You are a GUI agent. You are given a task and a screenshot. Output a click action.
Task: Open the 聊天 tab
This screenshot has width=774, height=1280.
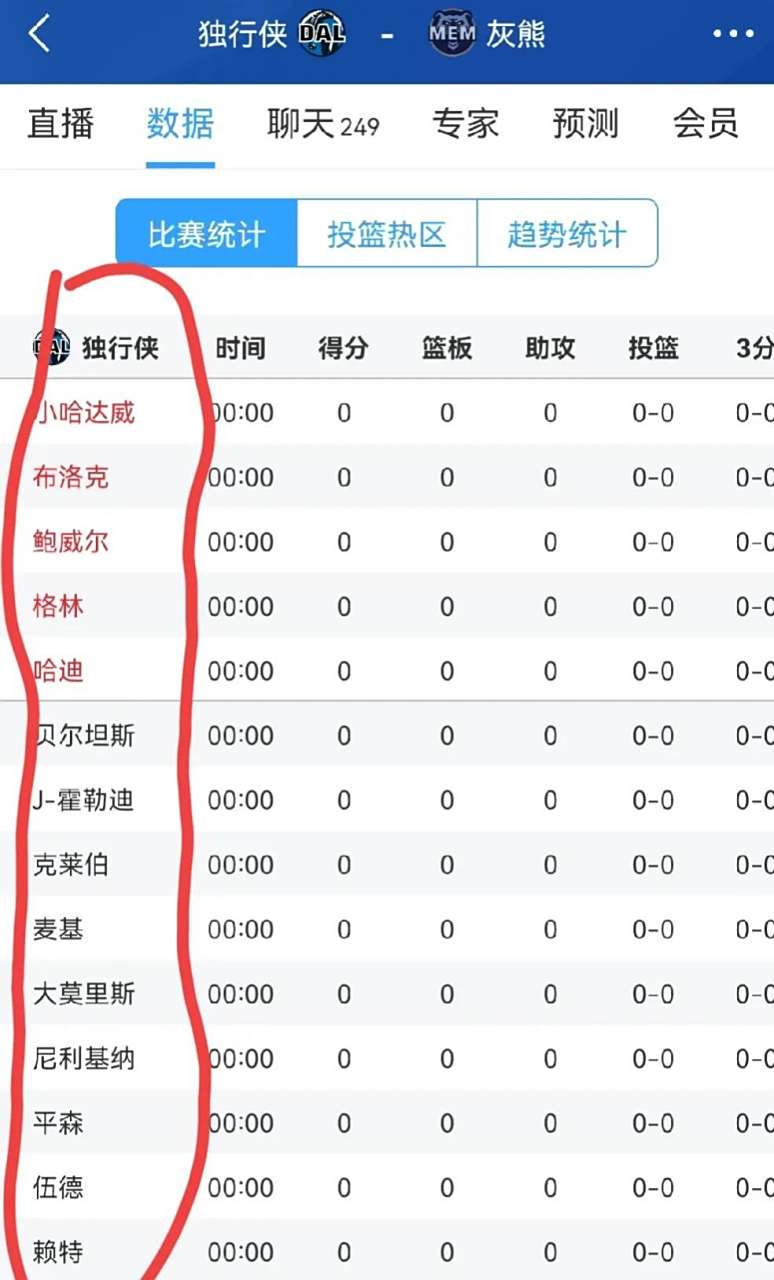(x=322, y=124)
